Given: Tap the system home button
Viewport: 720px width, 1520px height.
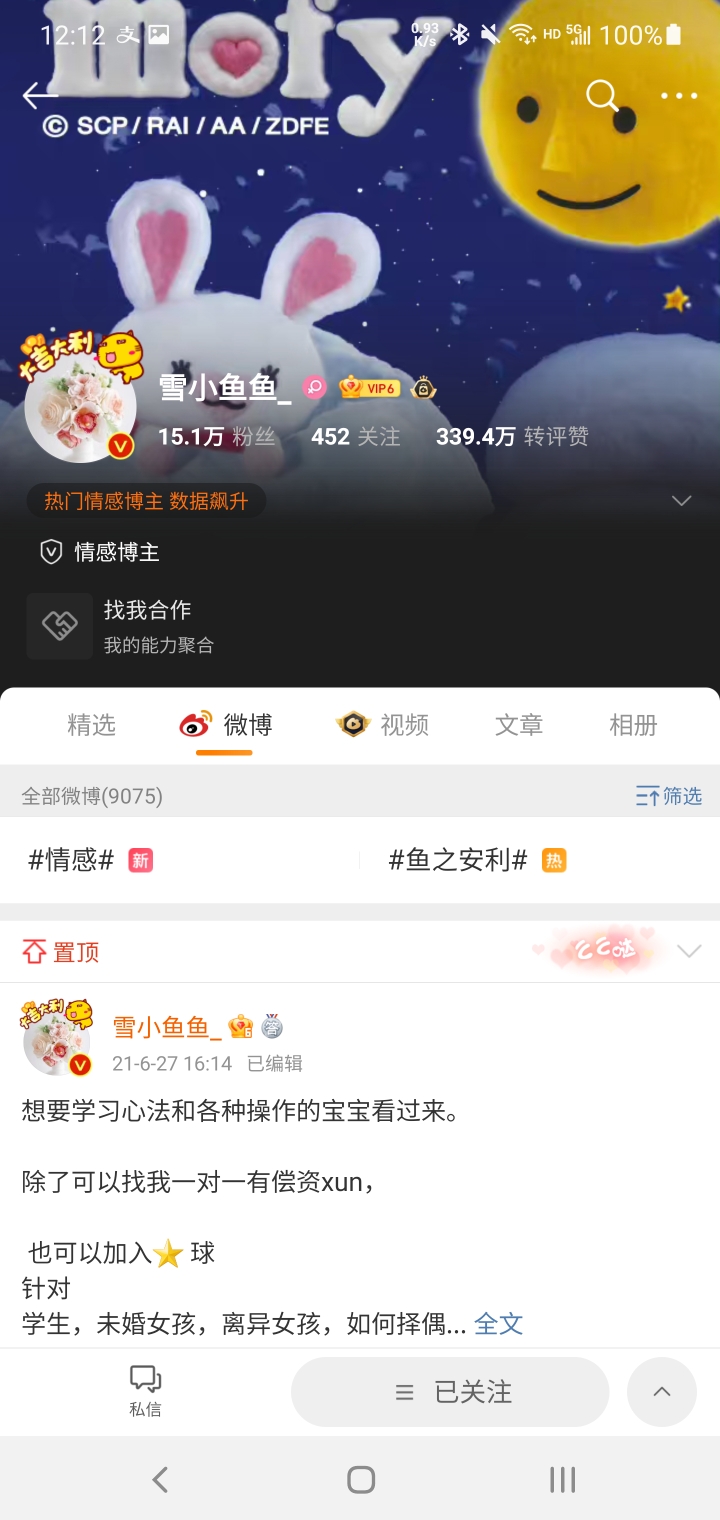Looking at the screenshot, I should pyautogui.click(x=360, y=1480).
